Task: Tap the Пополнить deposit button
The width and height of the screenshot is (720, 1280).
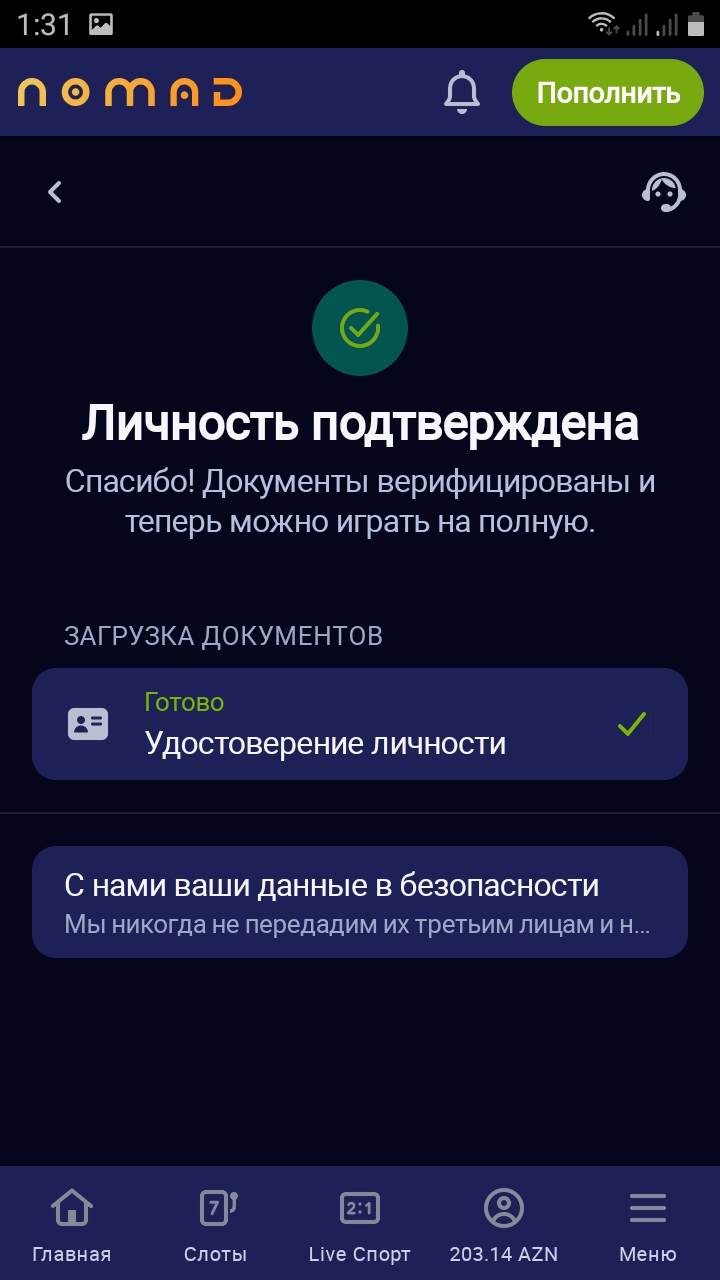Action: 608,93
